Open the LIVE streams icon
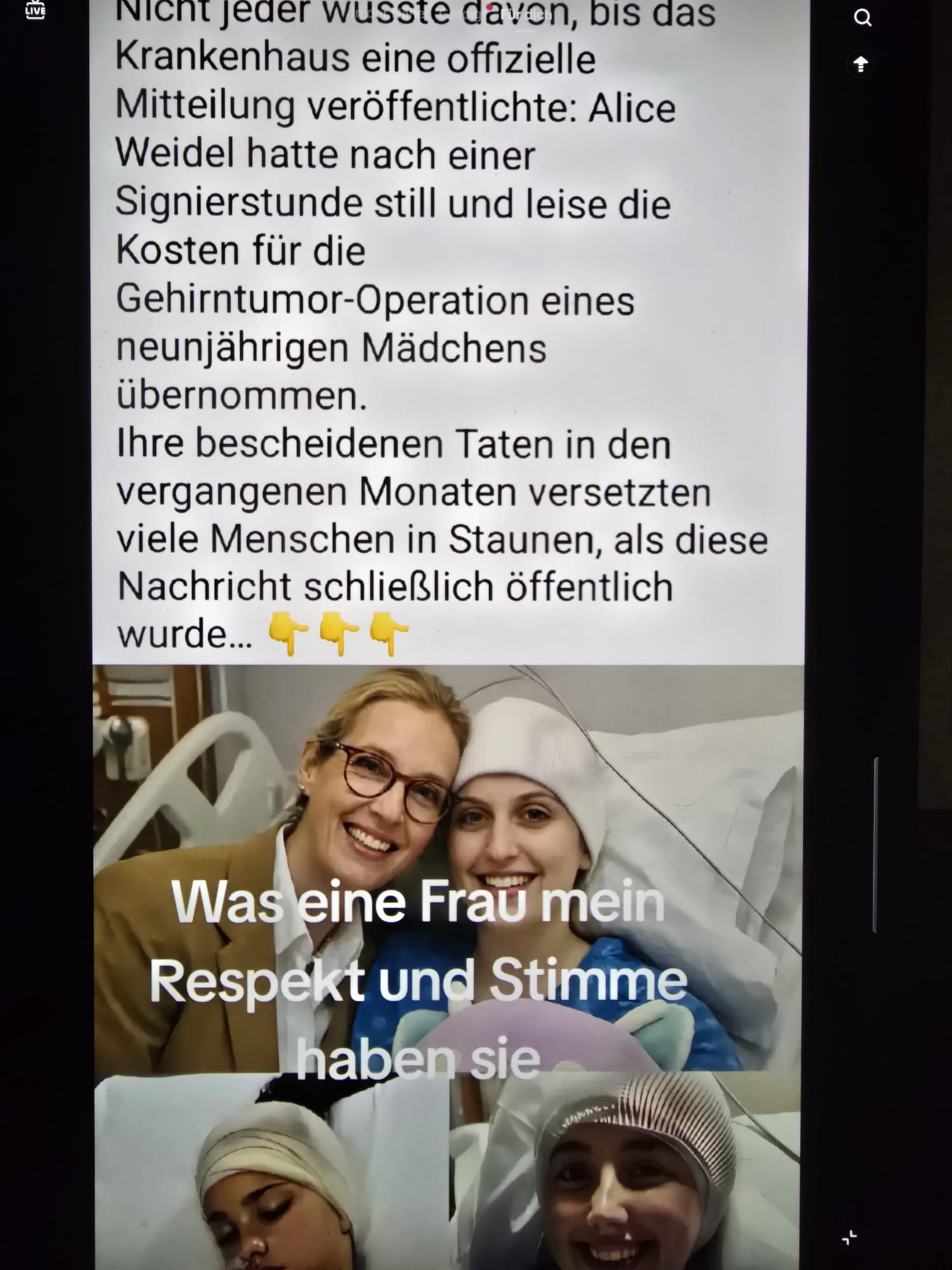The width and height of the screenshot is (952, 1270). pos(35,11)
